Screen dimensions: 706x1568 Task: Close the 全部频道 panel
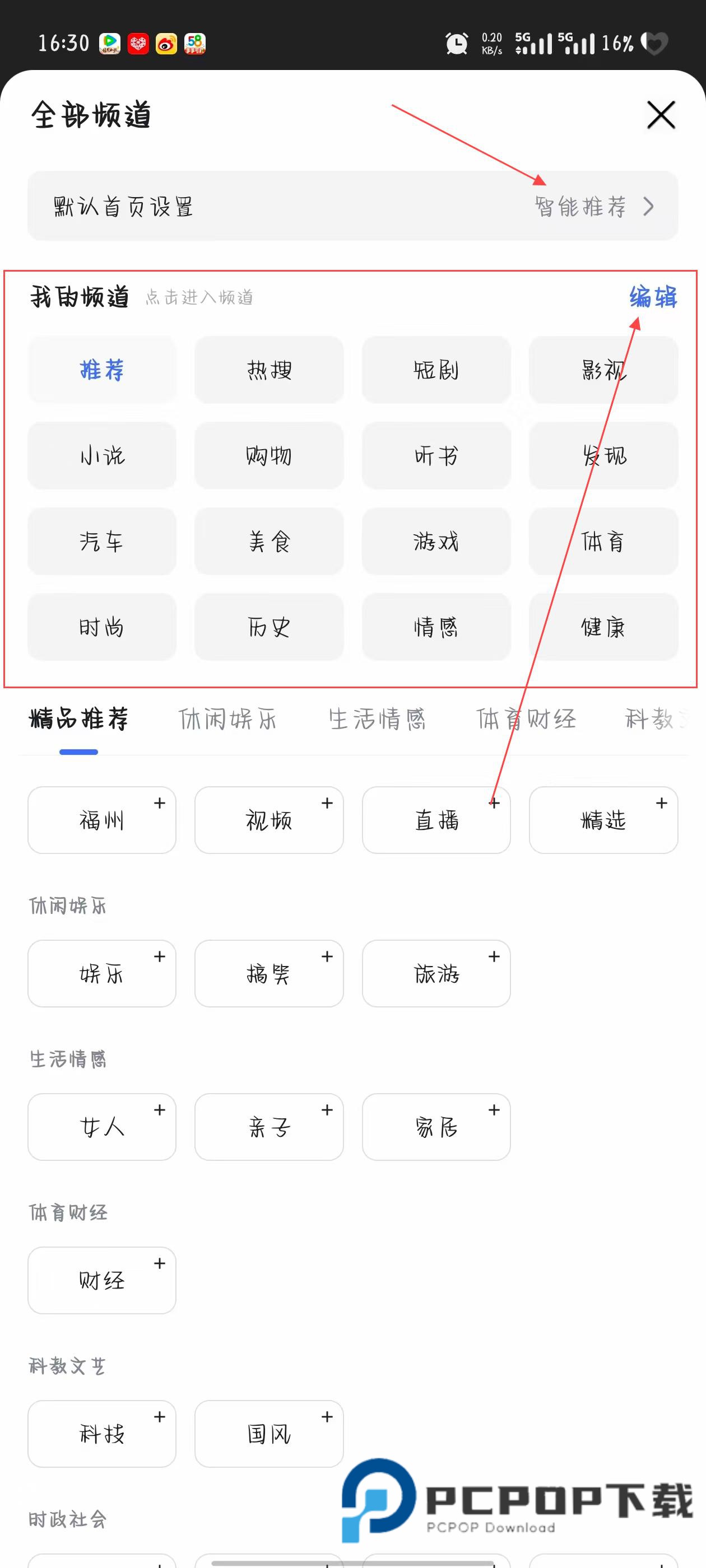[x=660, y=115]
